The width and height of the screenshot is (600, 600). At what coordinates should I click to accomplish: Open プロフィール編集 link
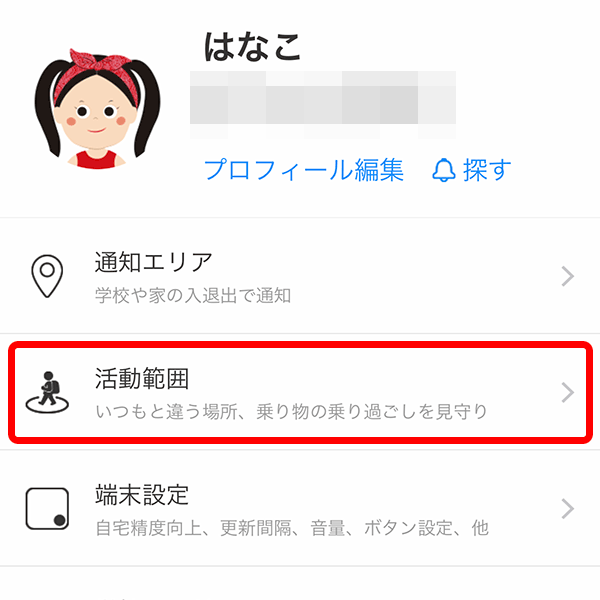(304, 170)
